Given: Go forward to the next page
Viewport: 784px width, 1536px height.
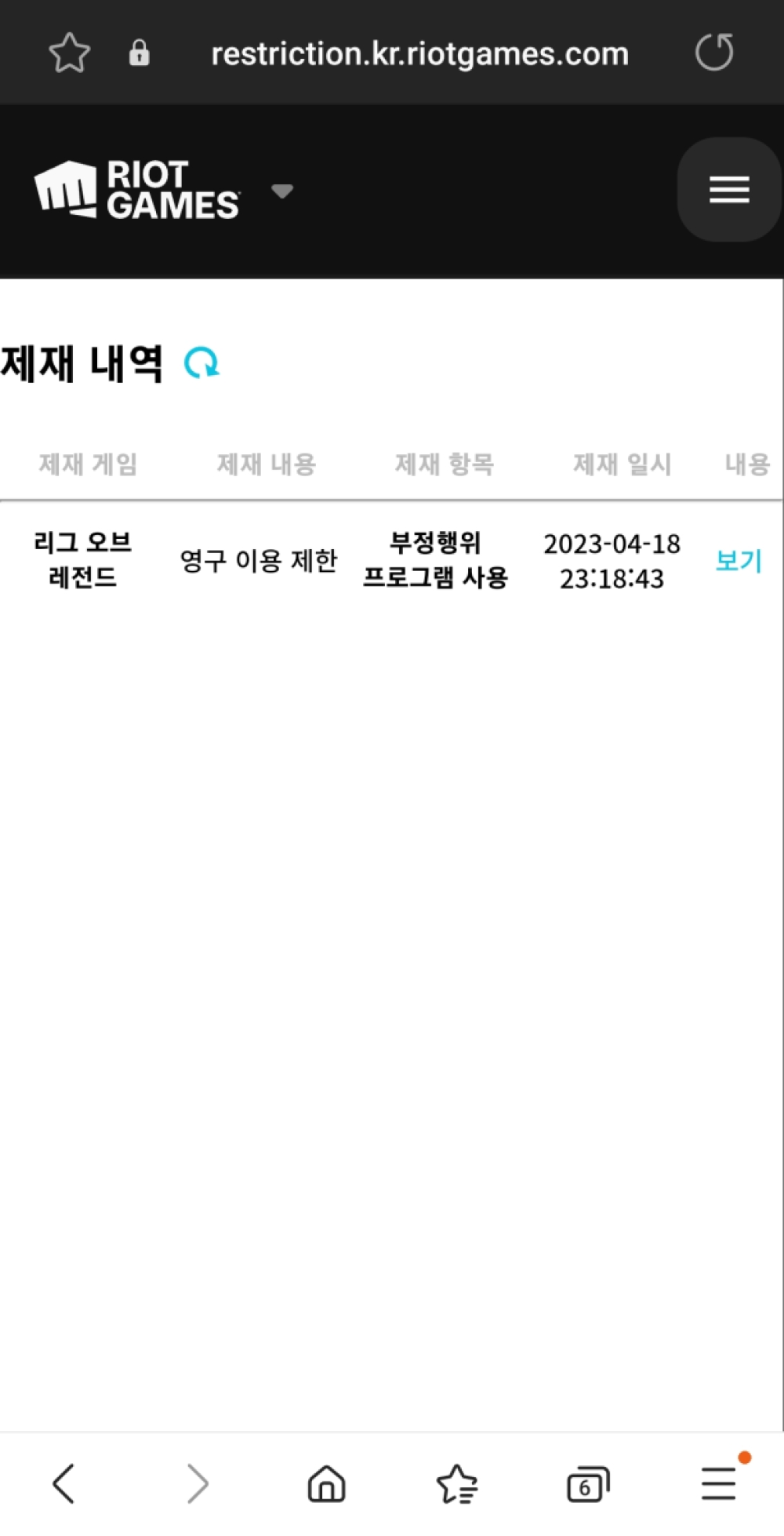Looking at the screenshot, I should point(196,1483).
